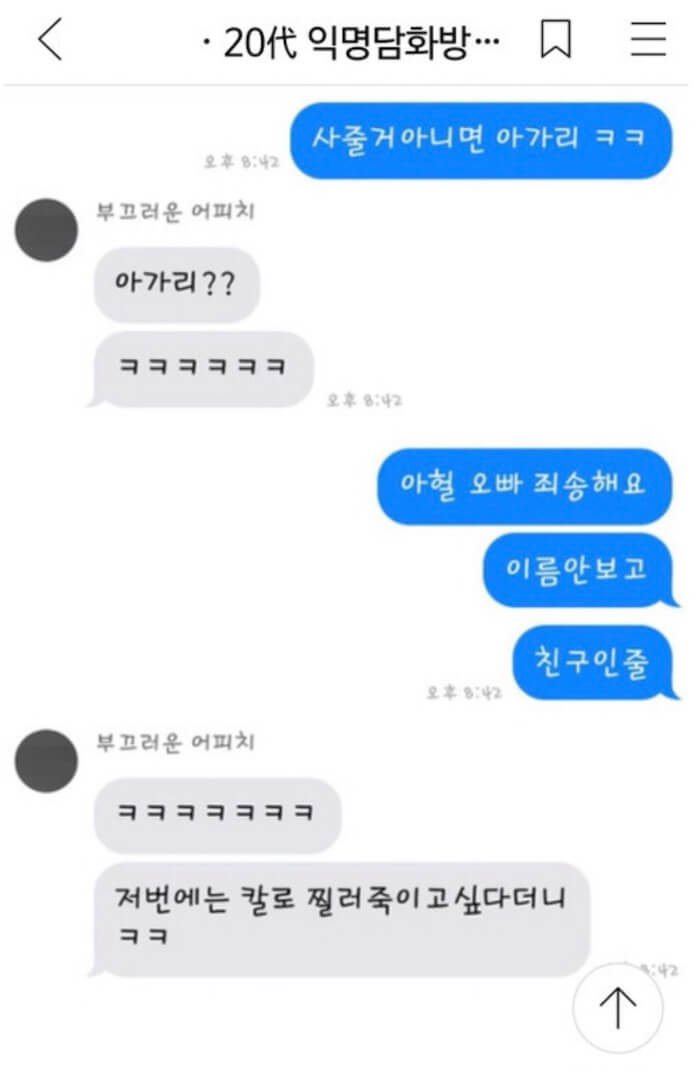
Task: Open the profile picture beside 아가리?? message
Action: coord(46,231)
